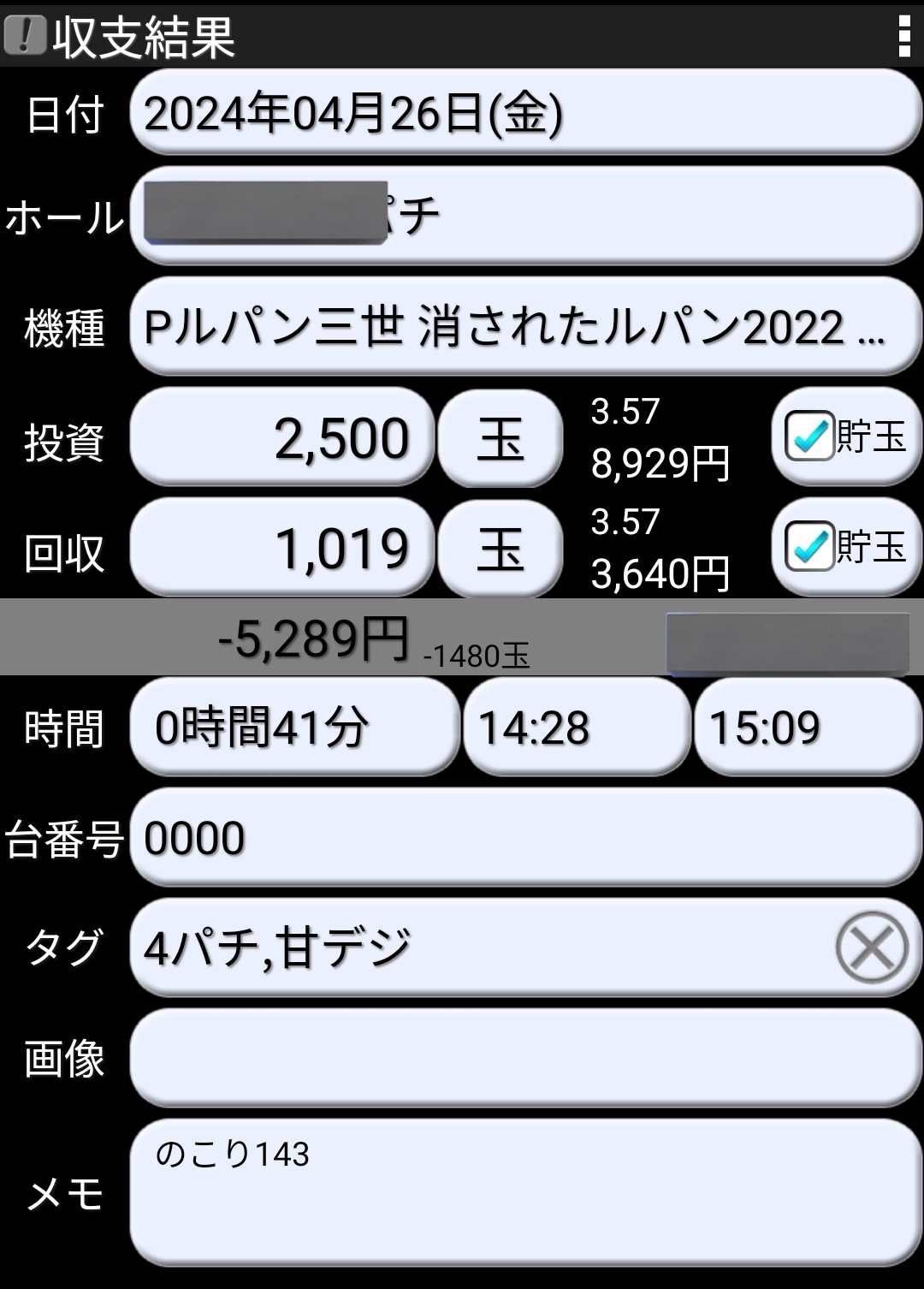Change the start time 14:28
This screenshot has height=1289, width=924.
point(576,728)
